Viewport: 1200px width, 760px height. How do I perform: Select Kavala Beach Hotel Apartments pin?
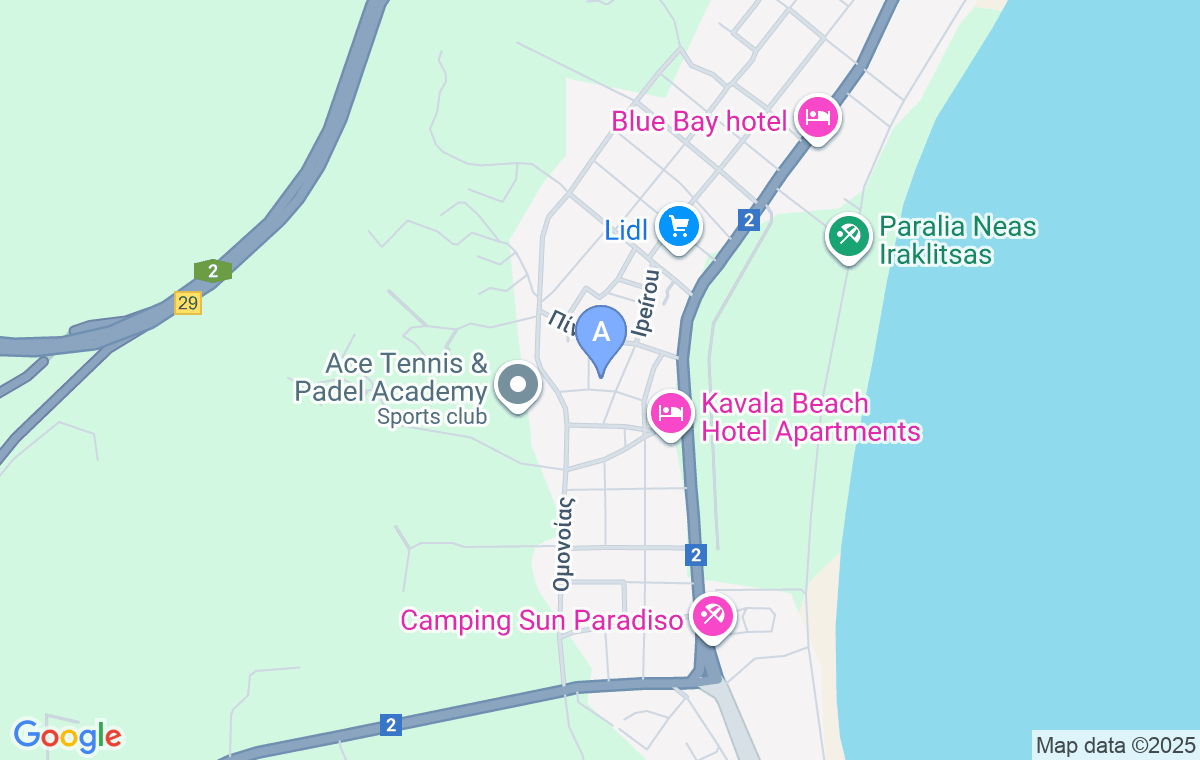click(671, 412)
